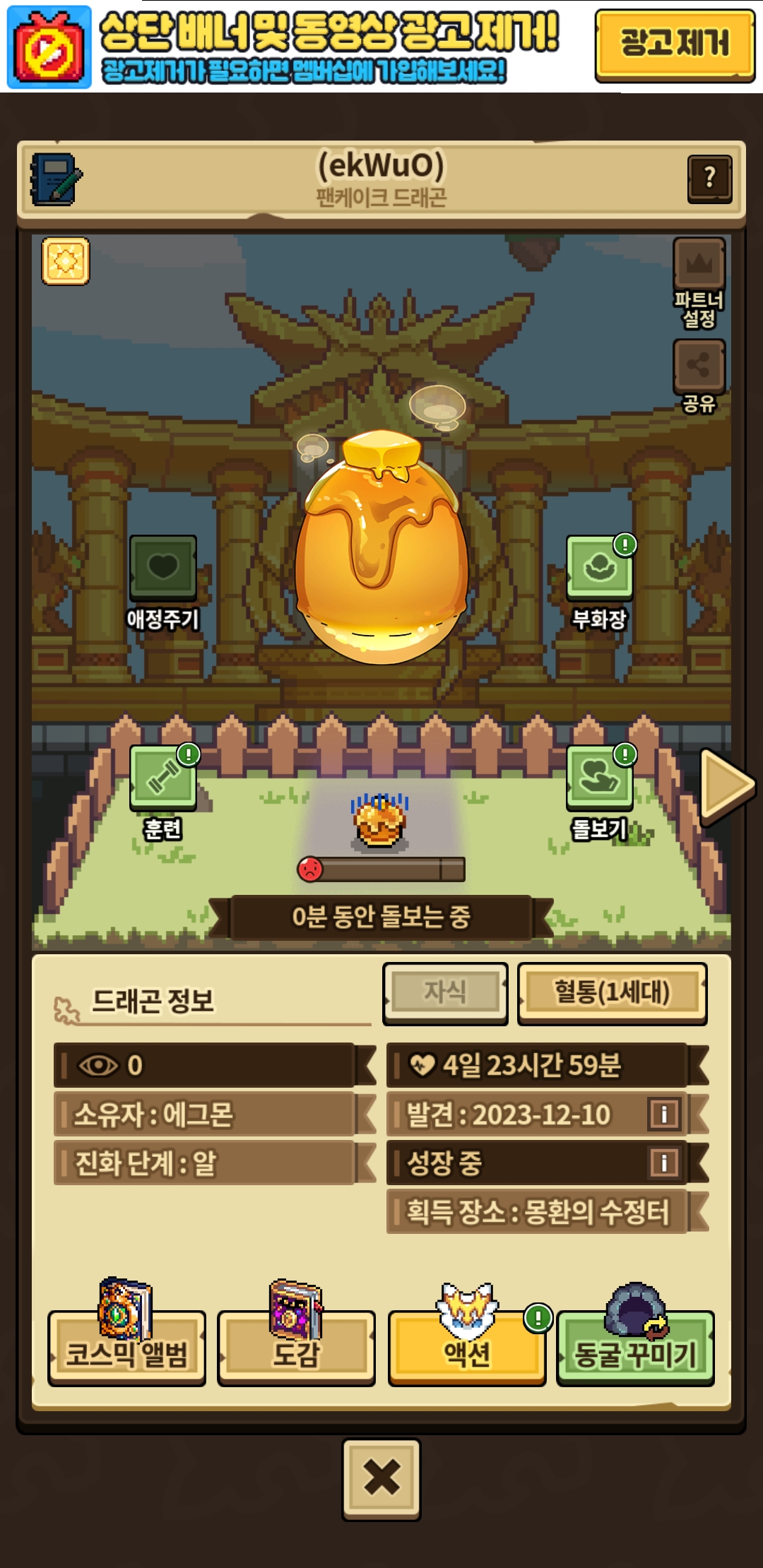Open the 도감 encyclopedia
The height and width of the screenshot is (1568, 763).
(x=296, y=1348)
